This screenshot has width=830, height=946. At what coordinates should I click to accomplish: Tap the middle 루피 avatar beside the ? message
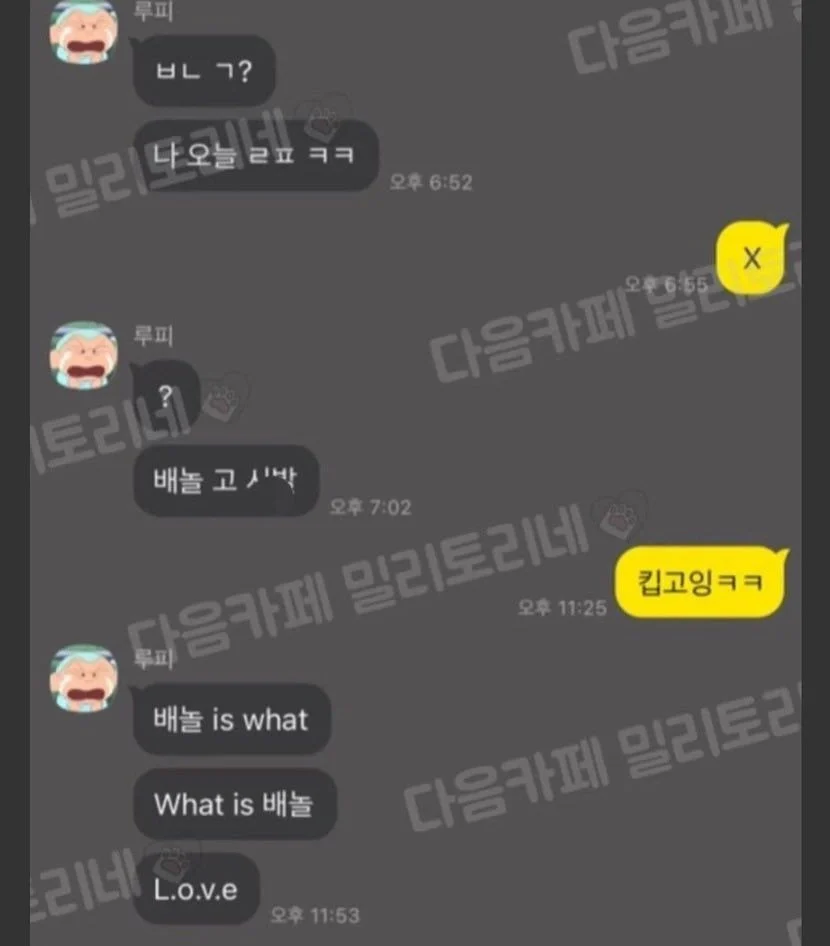[84, 355]
